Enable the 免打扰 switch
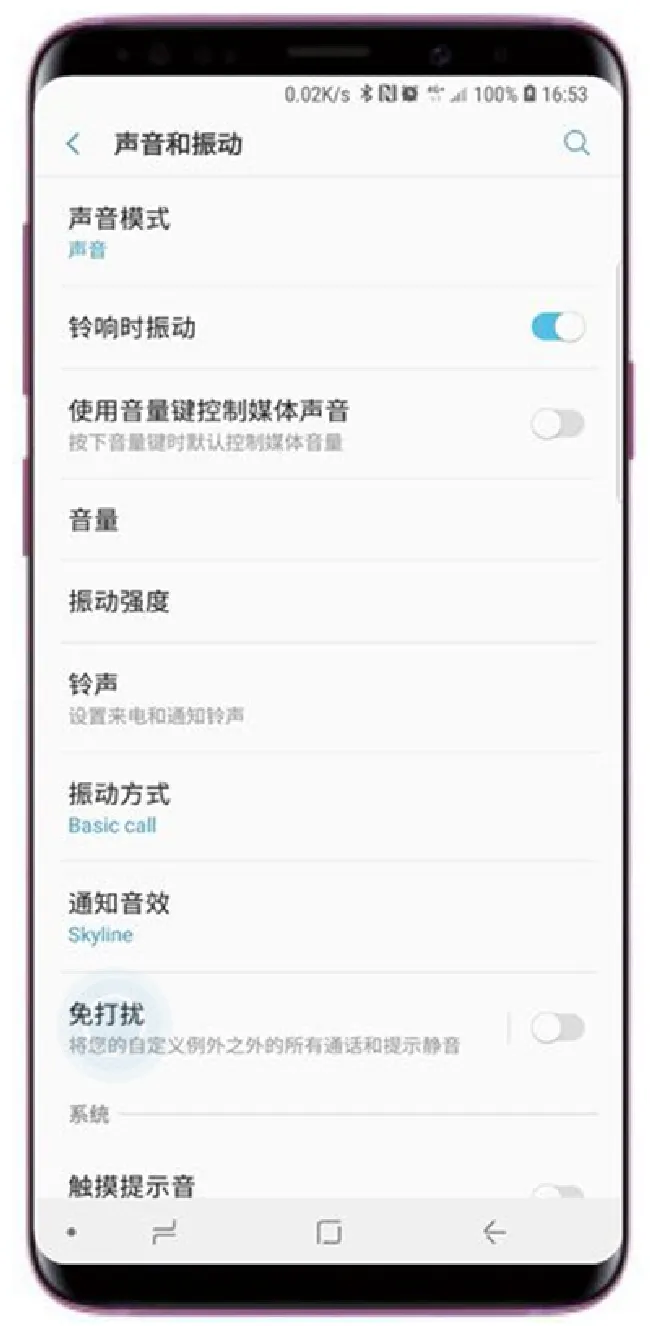Image resolution: width=650 pixels, height=1326 pixels. [558, 1027]
